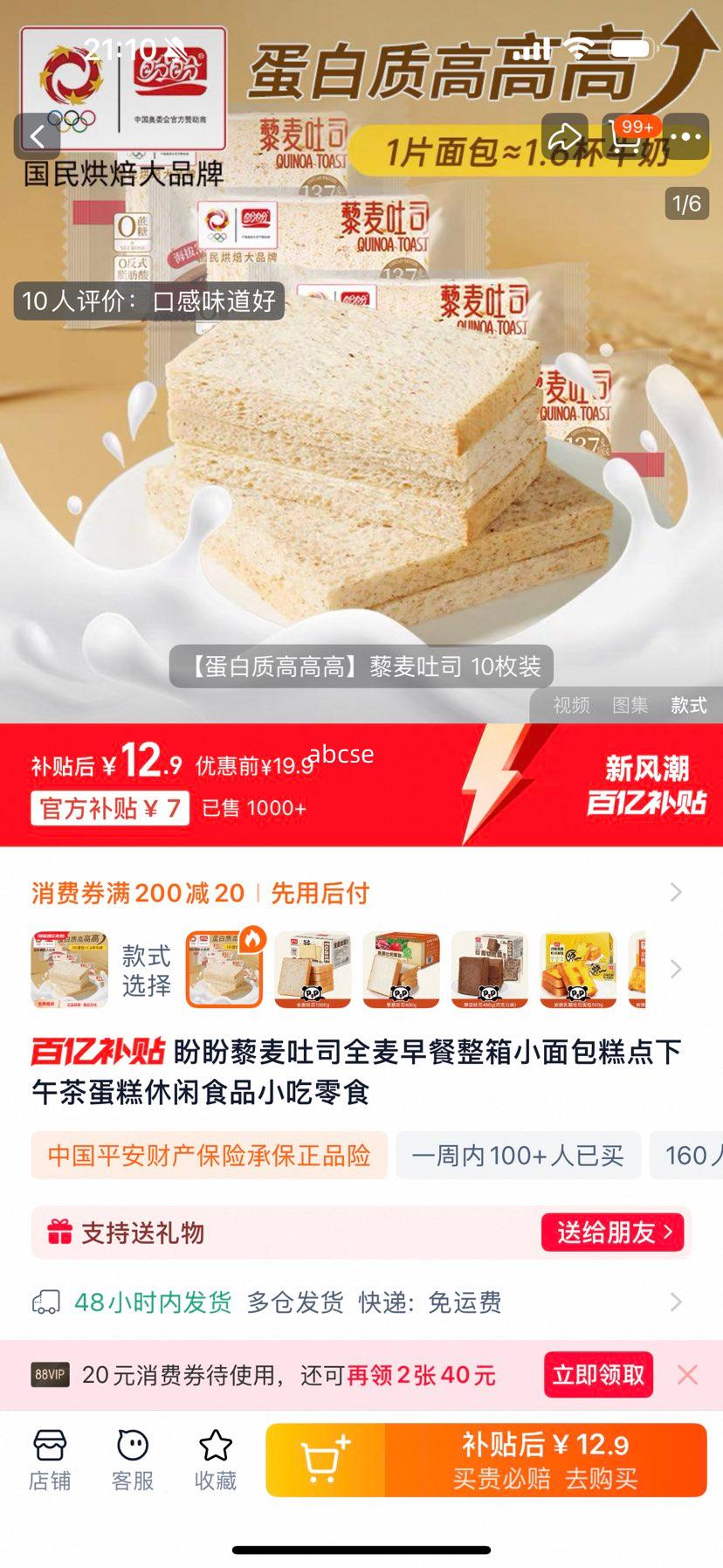This screenshot has width=723, height=1568.
Task: Expand the shipping details row
Action: pos(674,1302)
